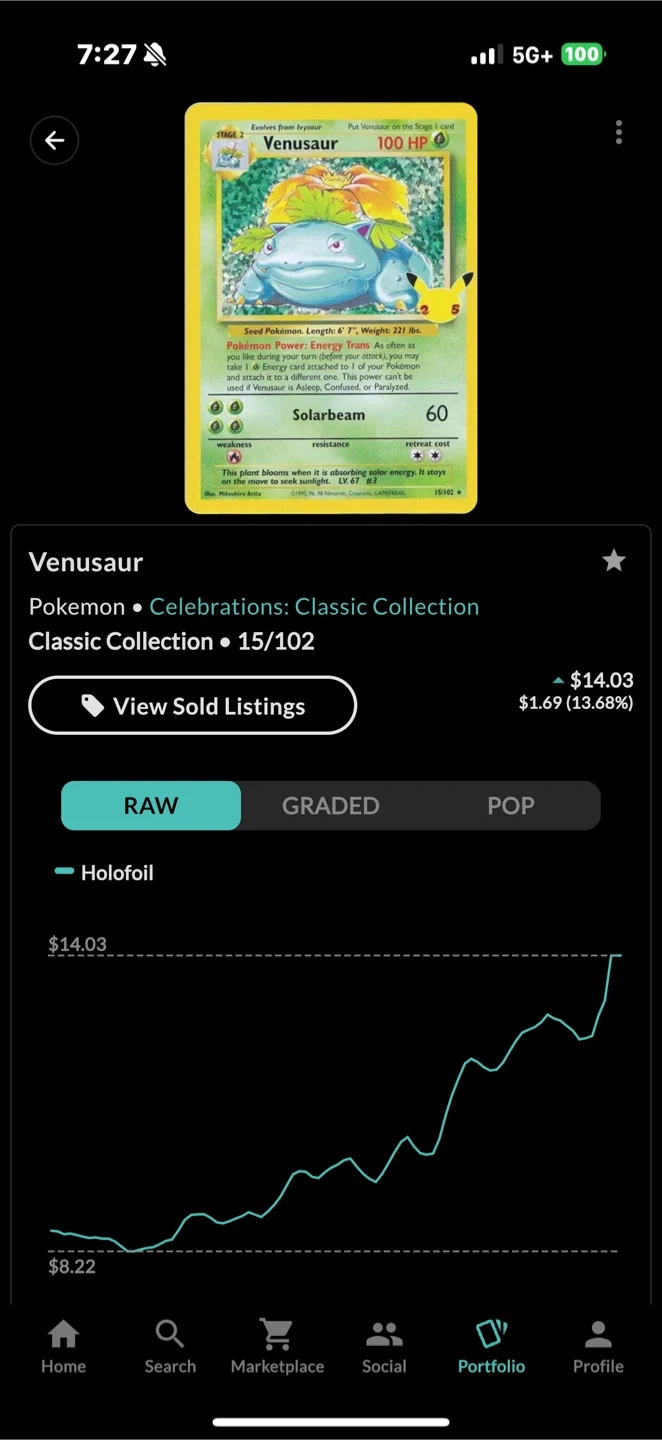Enlarge the Venusaur card image
Viewport: 662px width, 1440px height.
[x=331, y=308]
